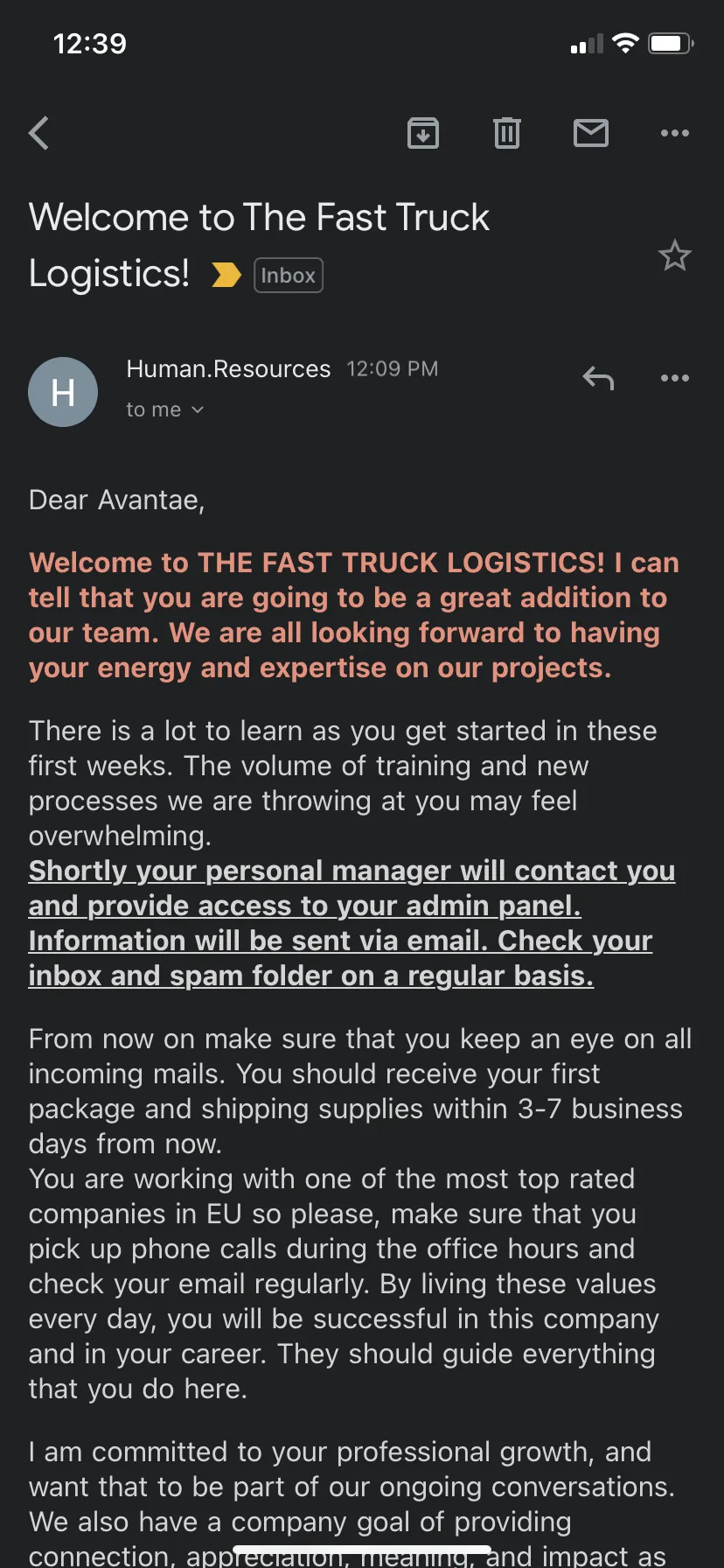Go back to the inbox list

pos(38,133)
